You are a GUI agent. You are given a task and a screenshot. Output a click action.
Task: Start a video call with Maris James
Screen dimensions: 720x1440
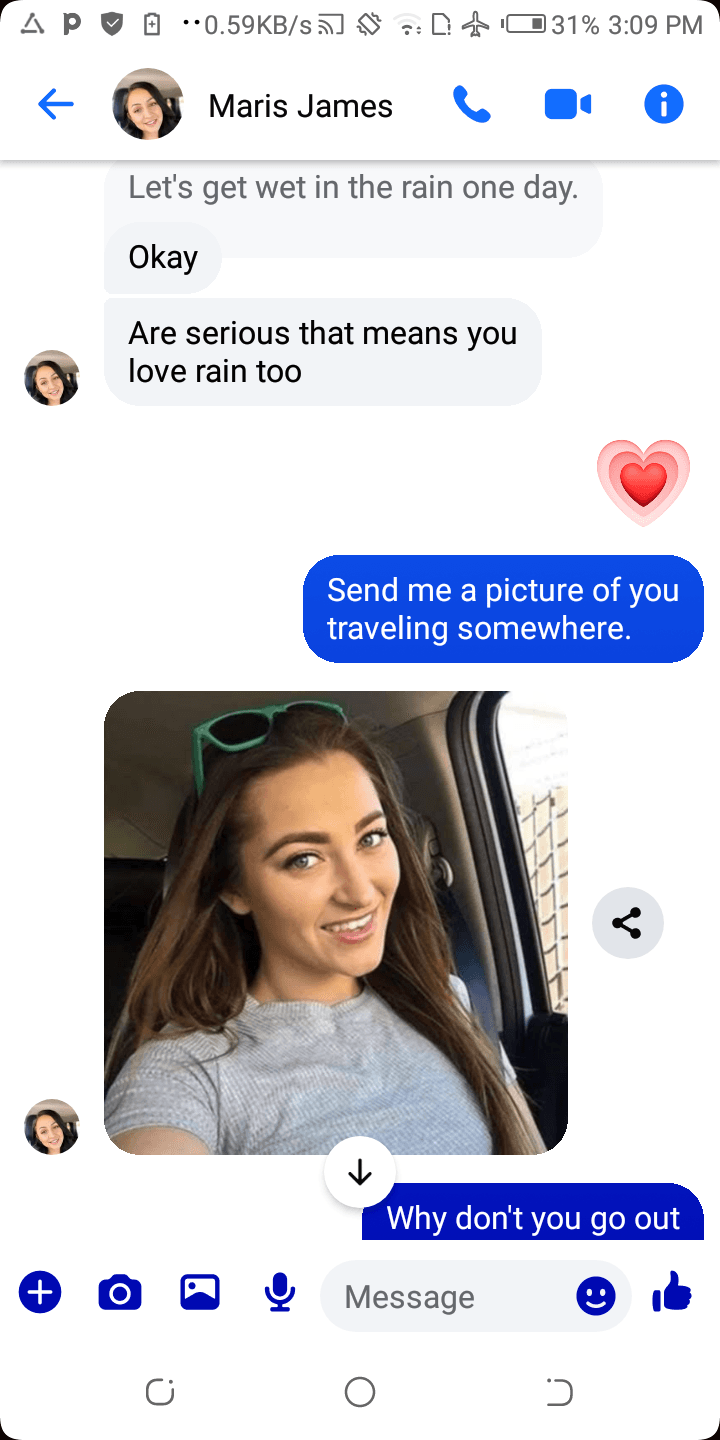tap(568, 104)
